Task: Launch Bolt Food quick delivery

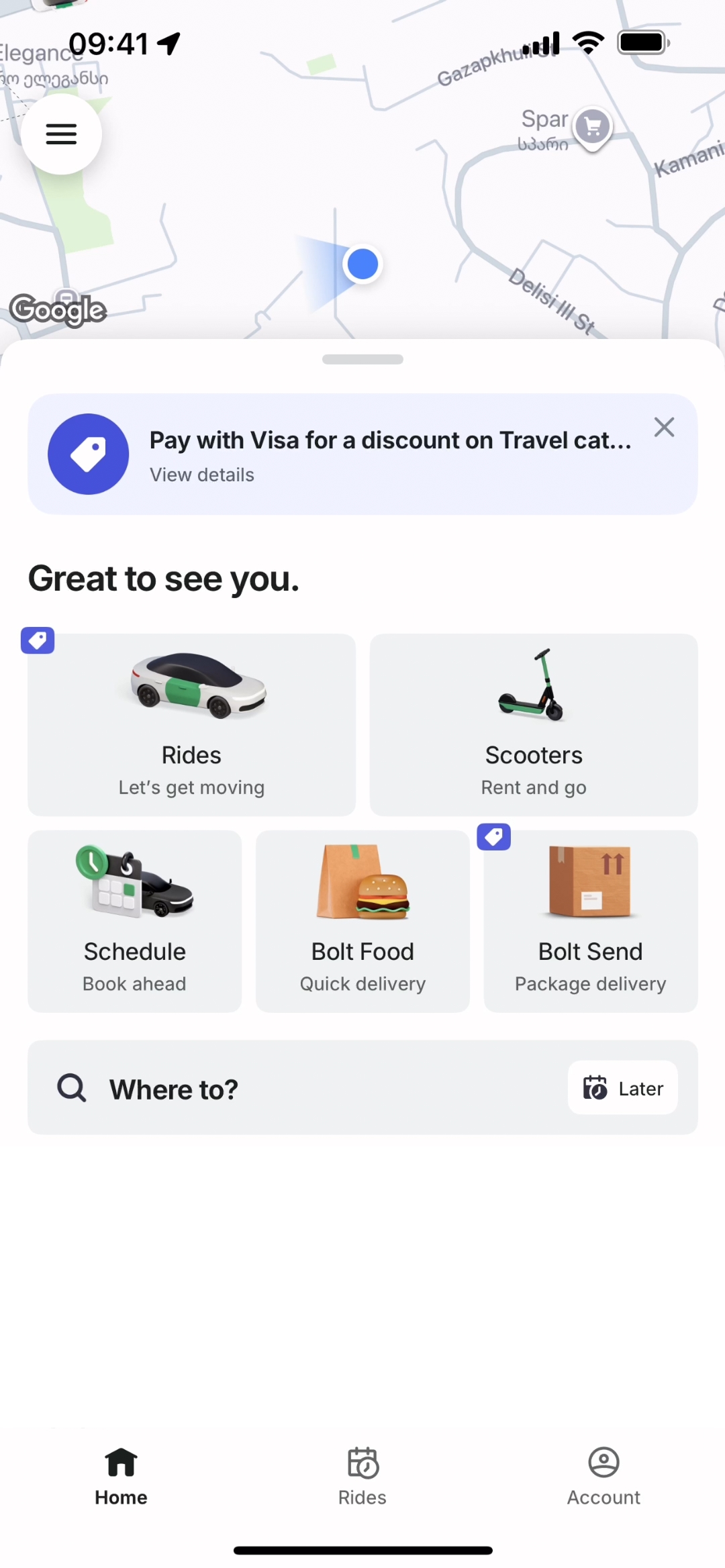Action: 362,921
